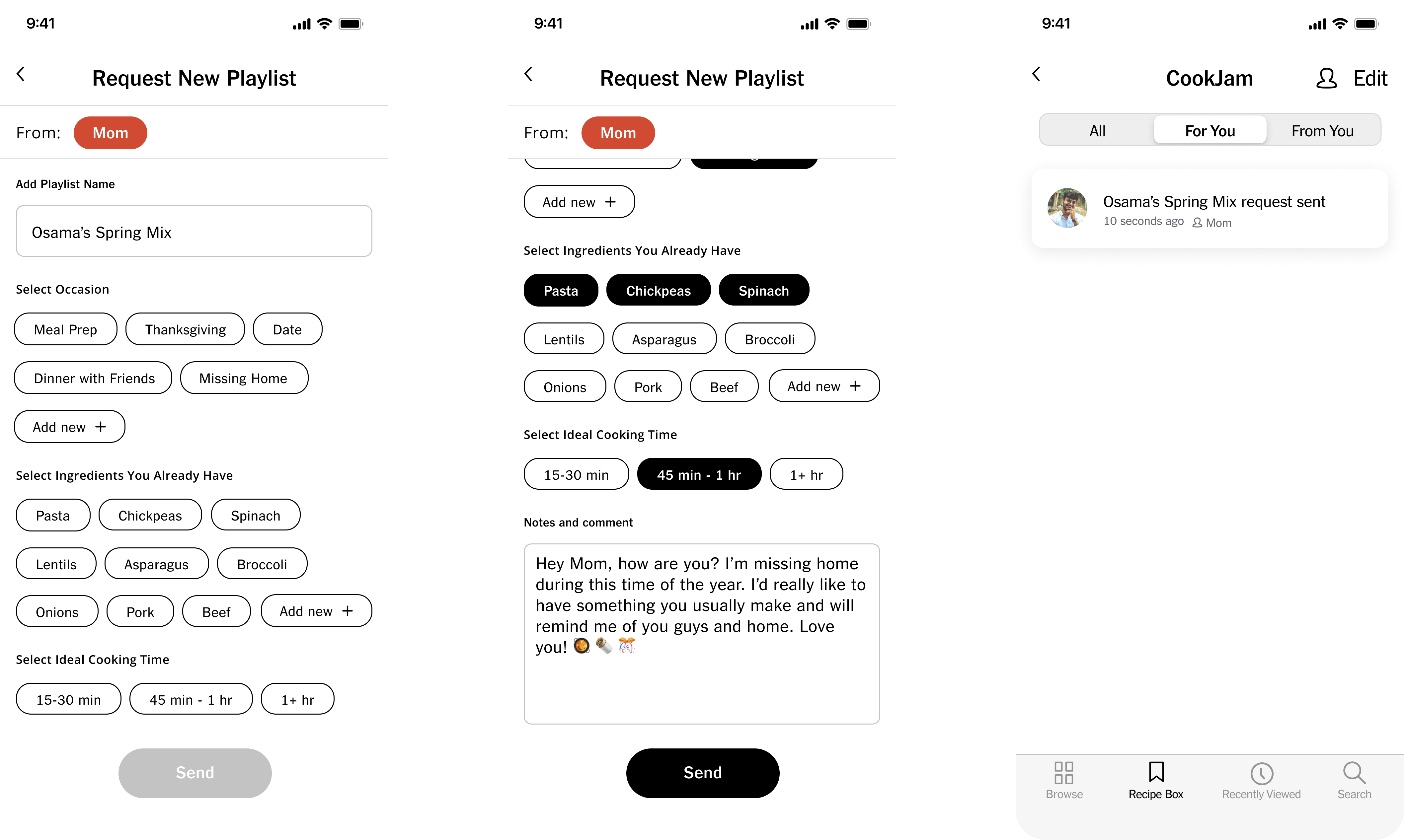This screenshot has height=840, width=1404.
Task: Switch to the For You tab
Action: (x=1210, y=130)
